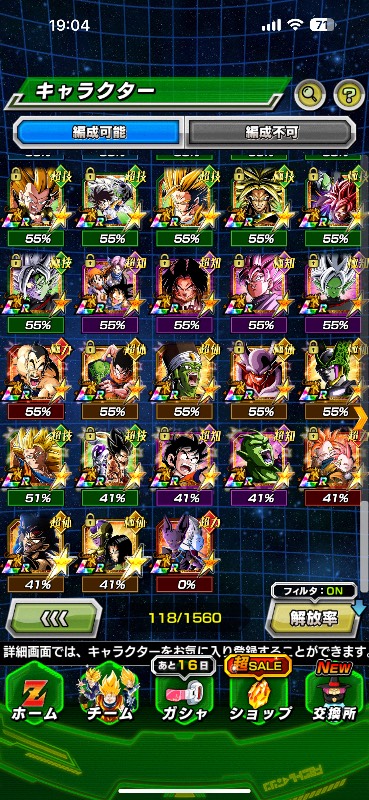Select the character card showing 0%
The width and height of the screenshot is (369, 800).
(x=185, y=552)
